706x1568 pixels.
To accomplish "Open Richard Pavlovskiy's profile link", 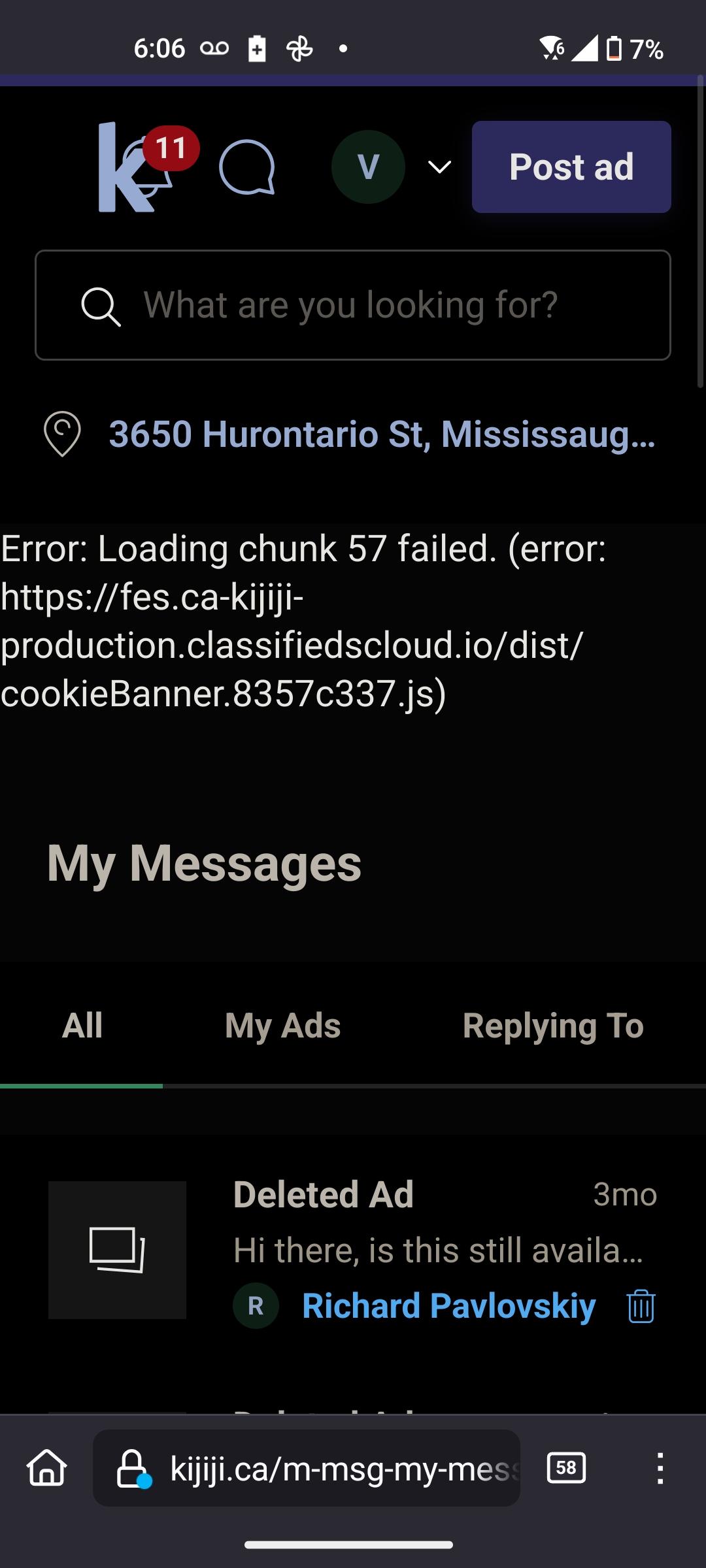I will [449, 1306].
